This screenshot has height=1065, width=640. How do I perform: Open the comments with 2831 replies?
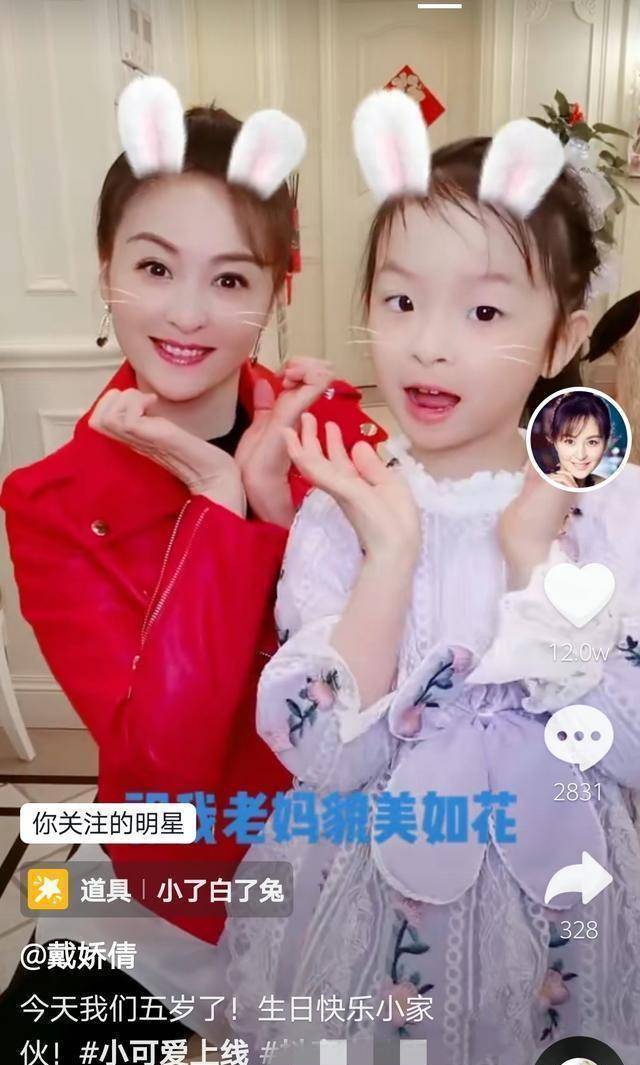pos(578,738)
